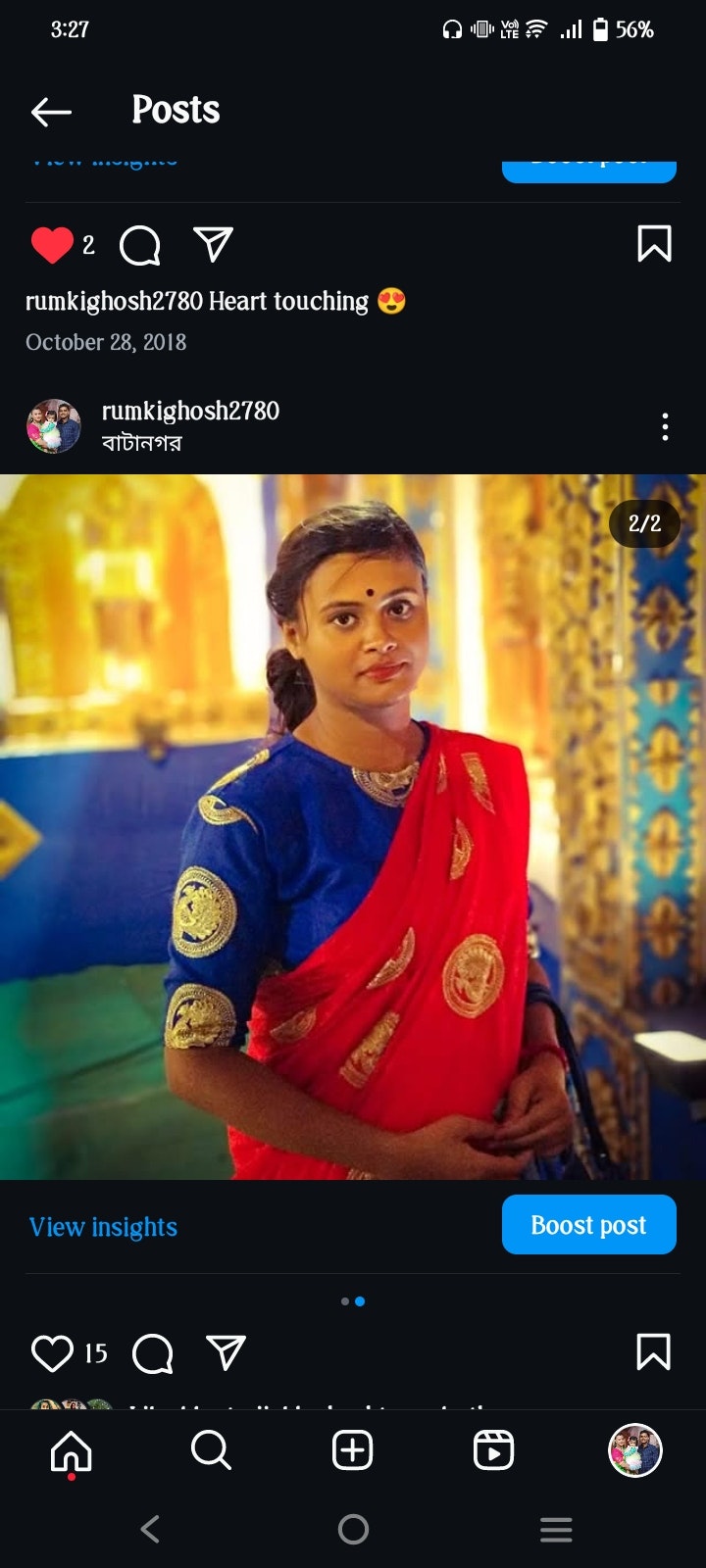Open the Search tab
The height and width of the screenshot is (1568, 706).
click(211, 1449)
